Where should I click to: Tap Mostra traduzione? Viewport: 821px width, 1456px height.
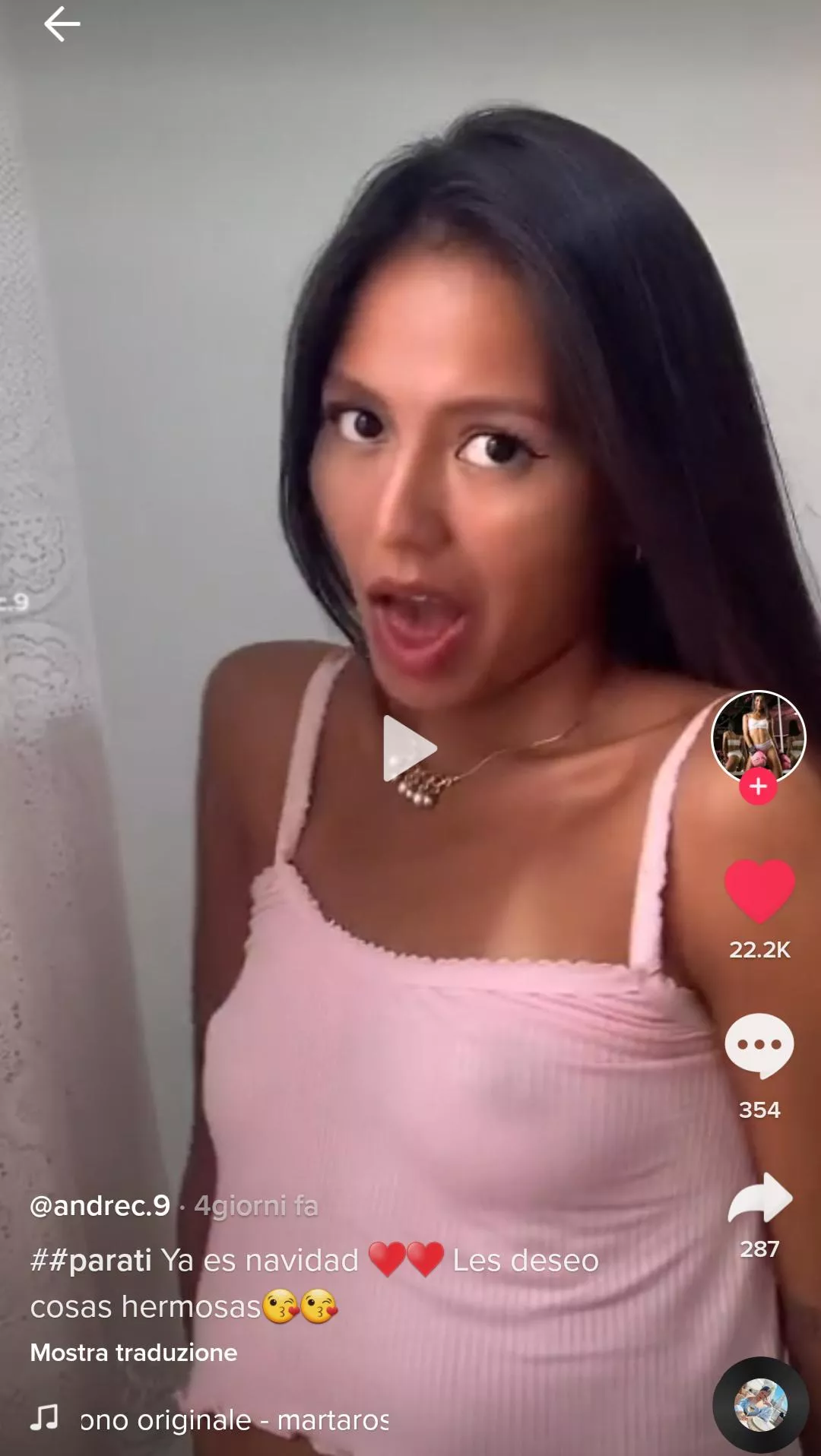click(x=134, y=1353)
